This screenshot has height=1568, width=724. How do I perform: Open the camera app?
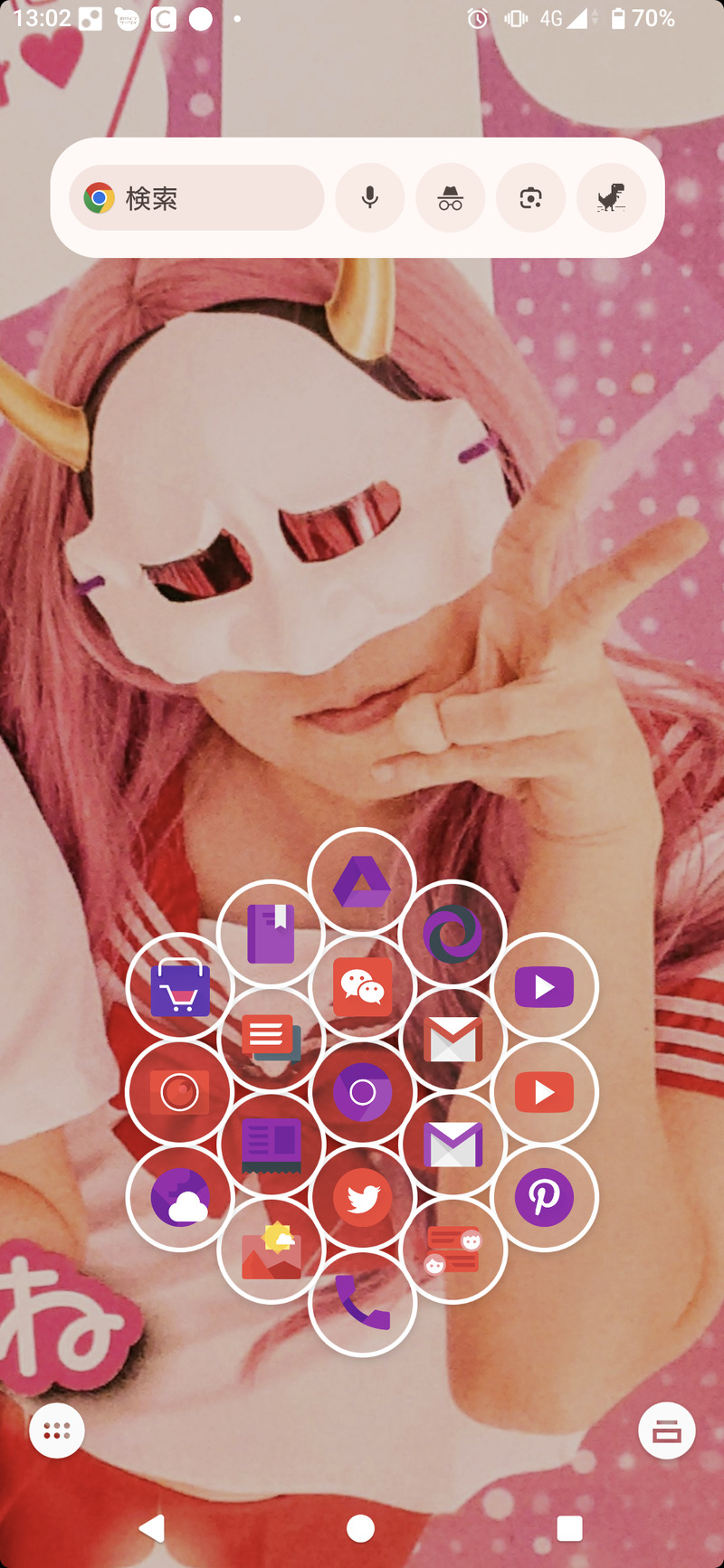point(180,1092)
